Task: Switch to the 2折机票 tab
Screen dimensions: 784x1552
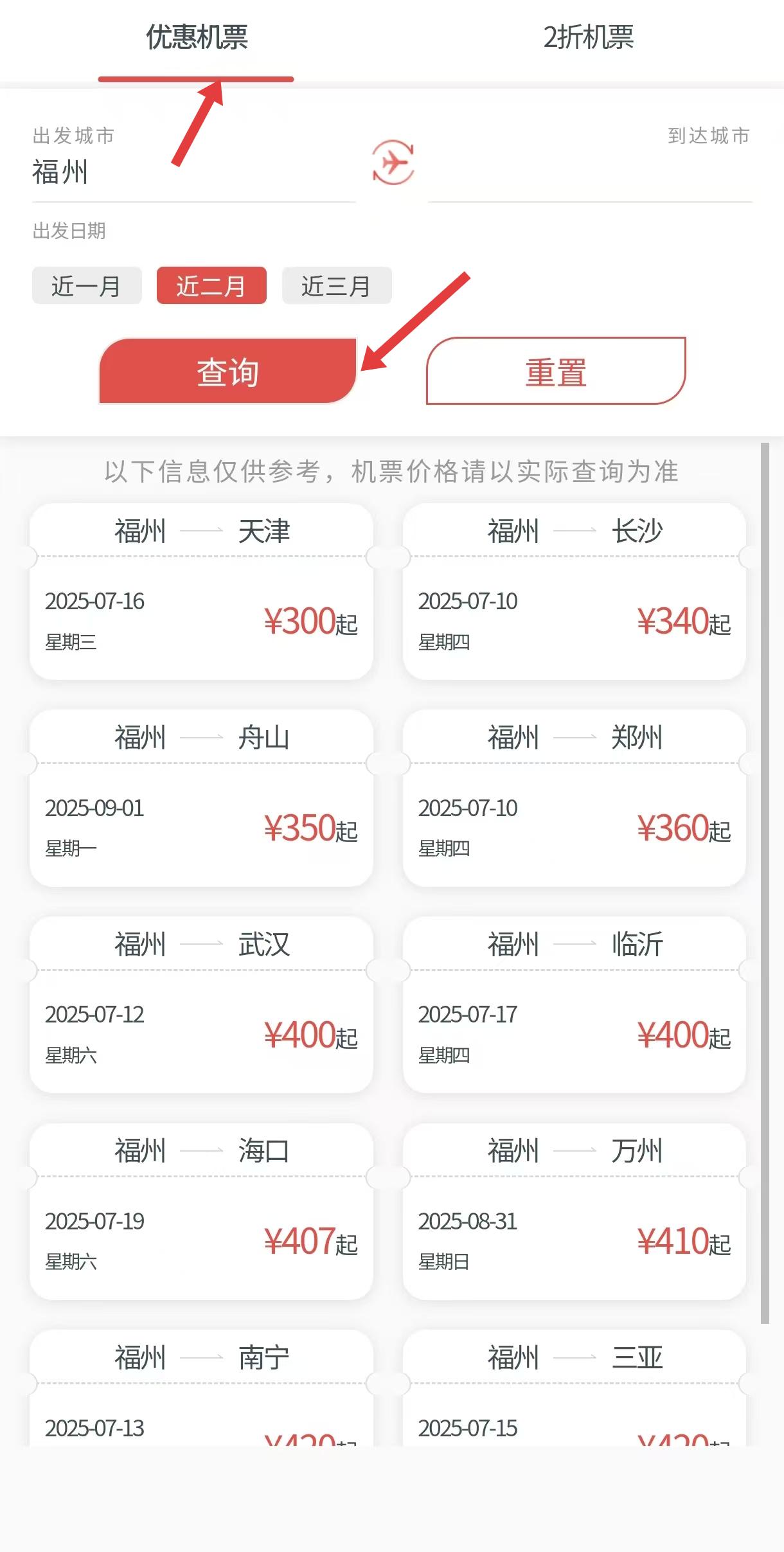Action: click(588, 37)
